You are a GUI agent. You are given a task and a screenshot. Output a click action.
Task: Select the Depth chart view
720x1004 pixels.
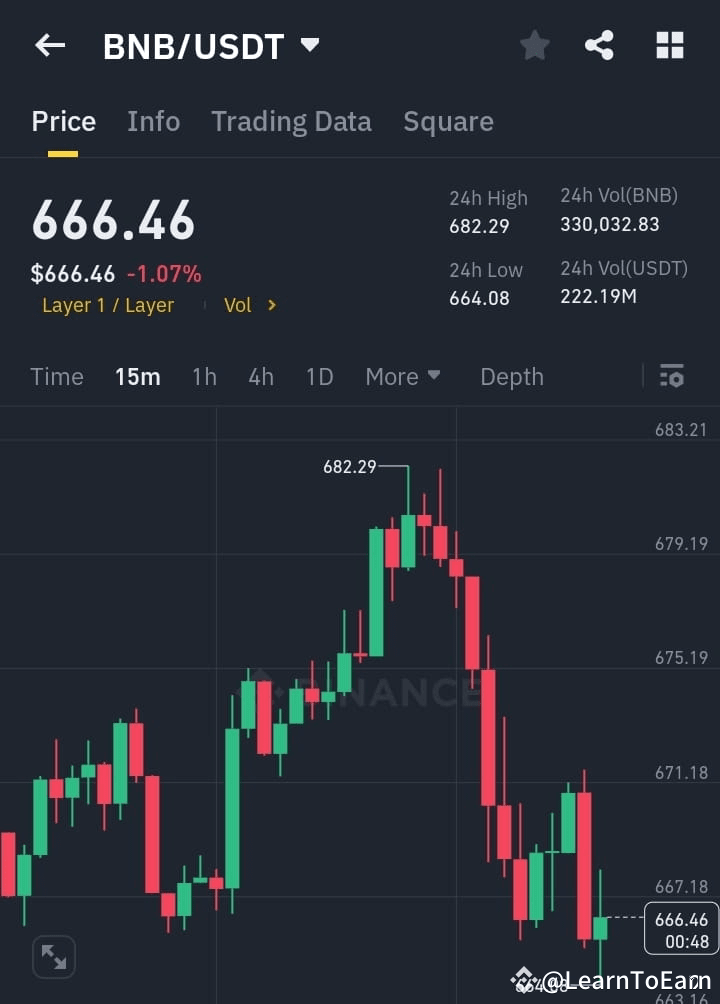511,377
